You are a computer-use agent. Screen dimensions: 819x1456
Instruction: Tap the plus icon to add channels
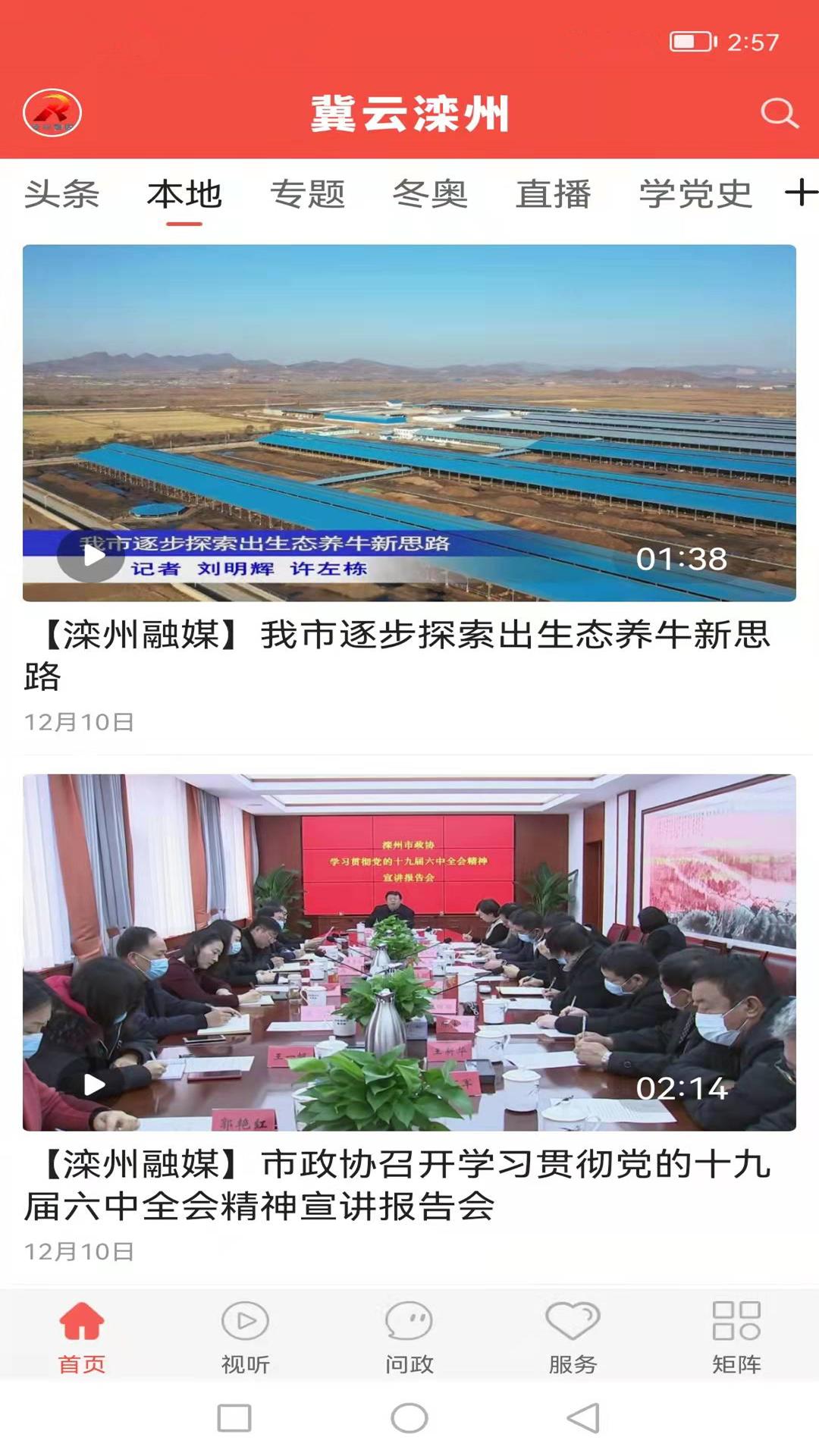coord(800,193)
